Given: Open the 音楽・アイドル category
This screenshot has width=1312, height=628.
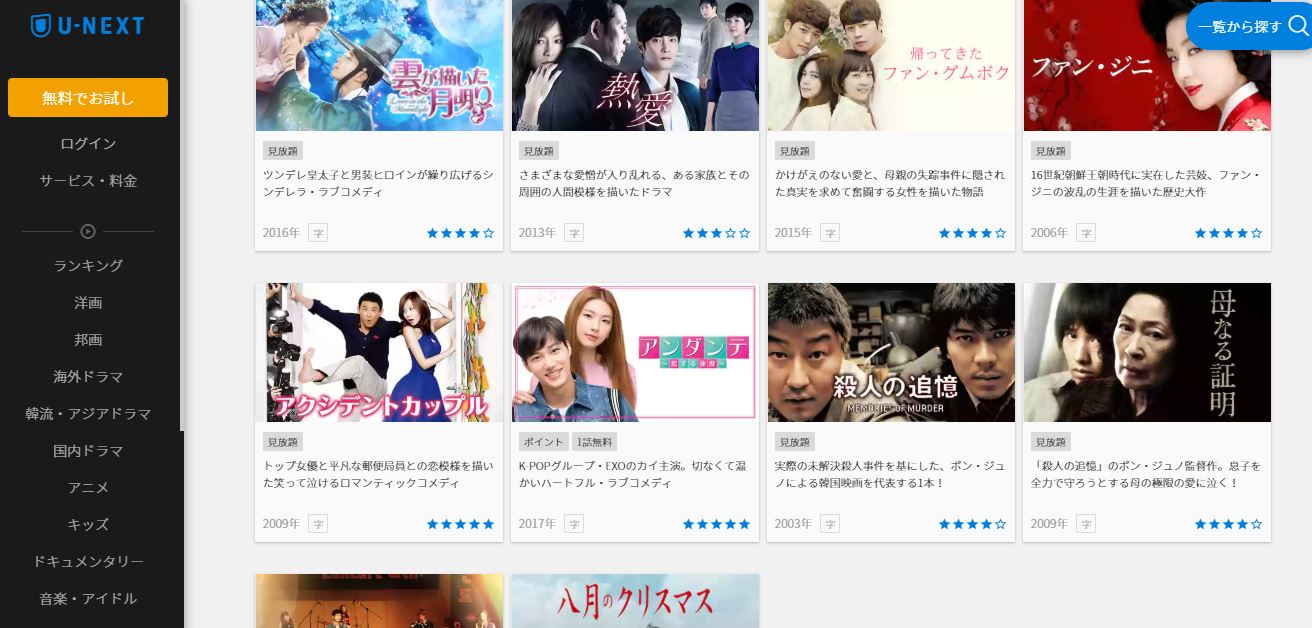Looking at the screenshot, I should tap(88, 599).
